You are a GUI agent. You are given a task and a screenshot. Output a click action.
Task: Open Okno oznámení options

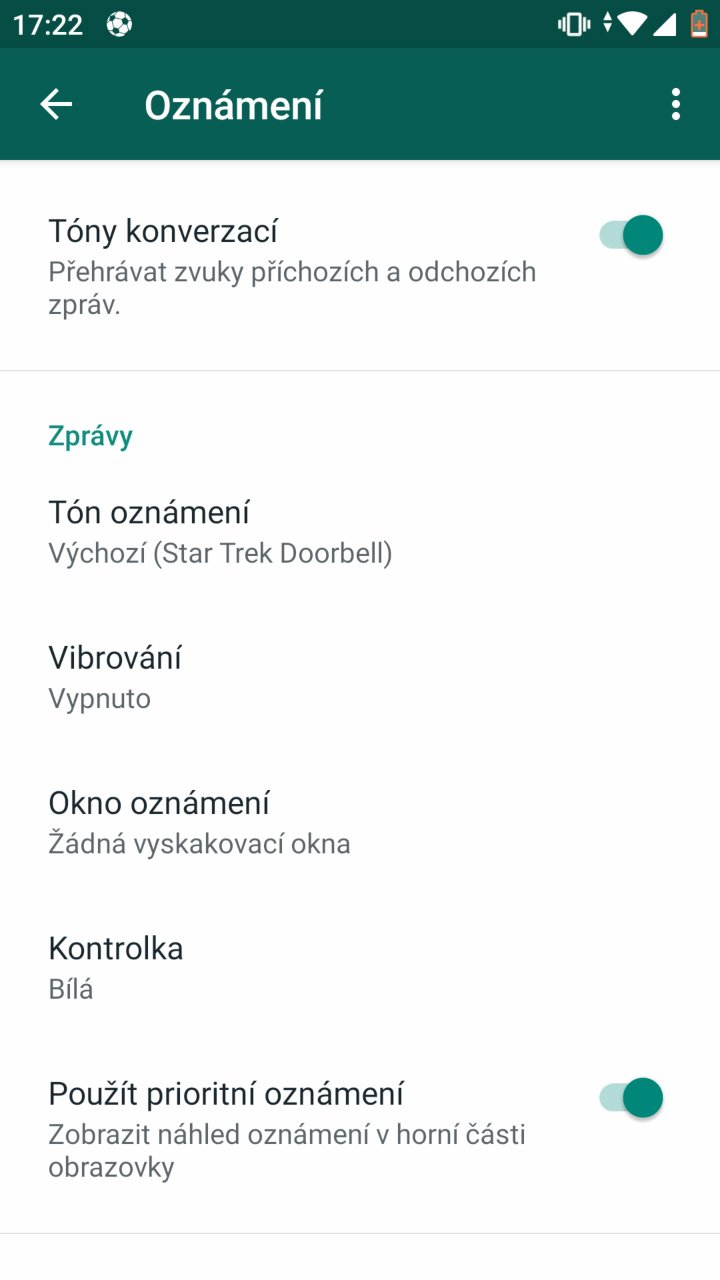pos(360,822)
